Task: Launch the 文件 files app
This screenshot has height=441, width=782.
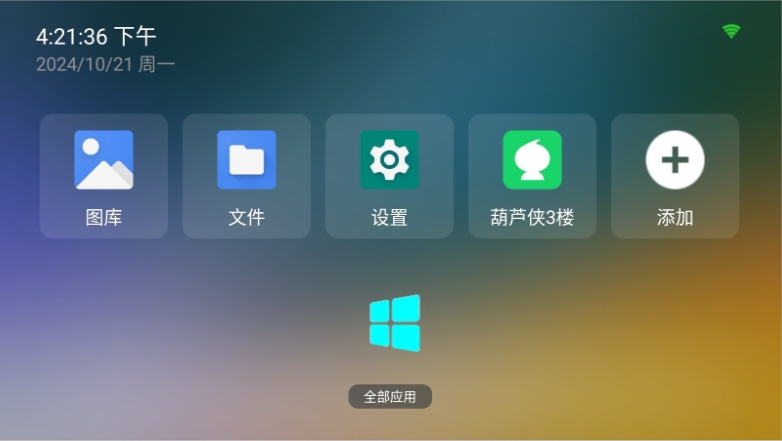Action: click(246, 176)
